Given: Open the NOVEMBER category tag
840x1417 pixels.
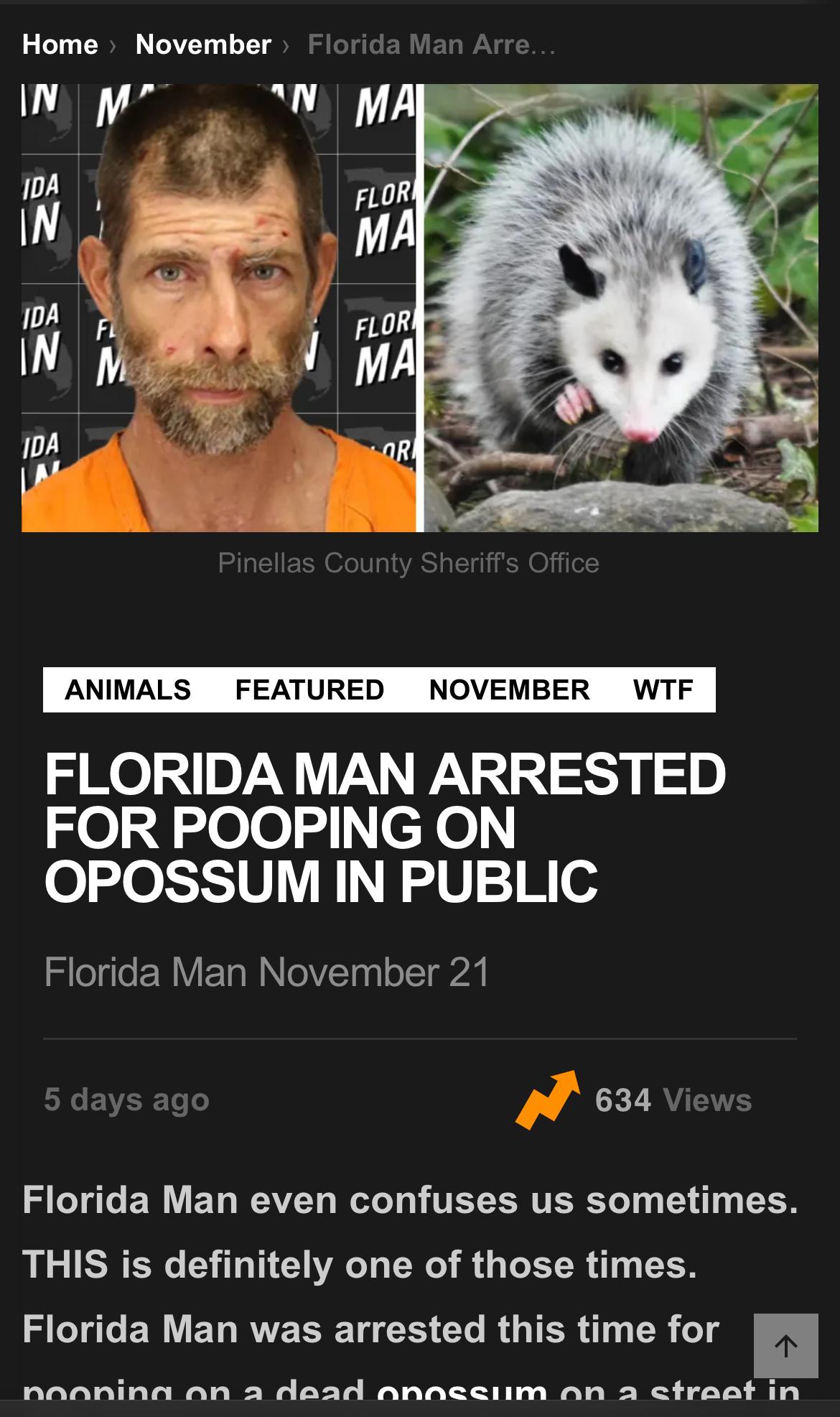Looking at the screenshot, I should [509, 689].
